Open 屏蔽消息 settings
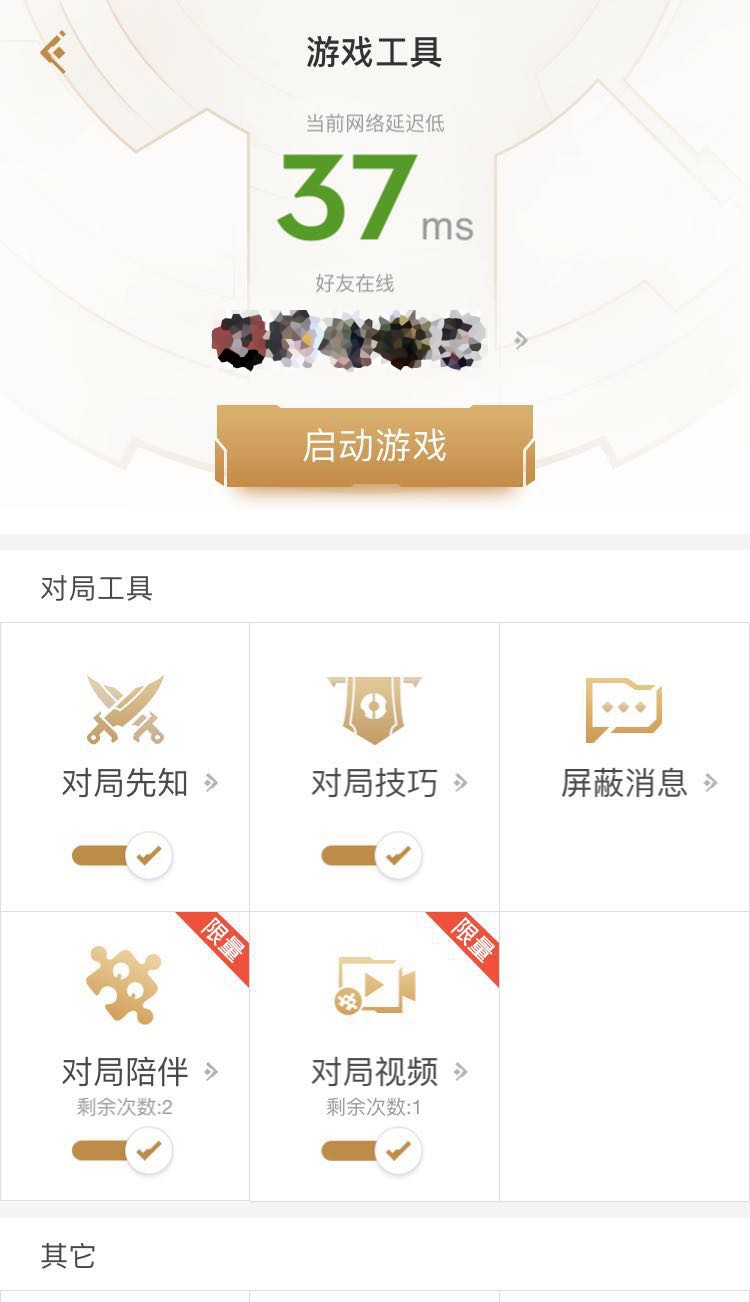Image resolution: width=750 pixels, height=1302 pixels. (638, 782)
